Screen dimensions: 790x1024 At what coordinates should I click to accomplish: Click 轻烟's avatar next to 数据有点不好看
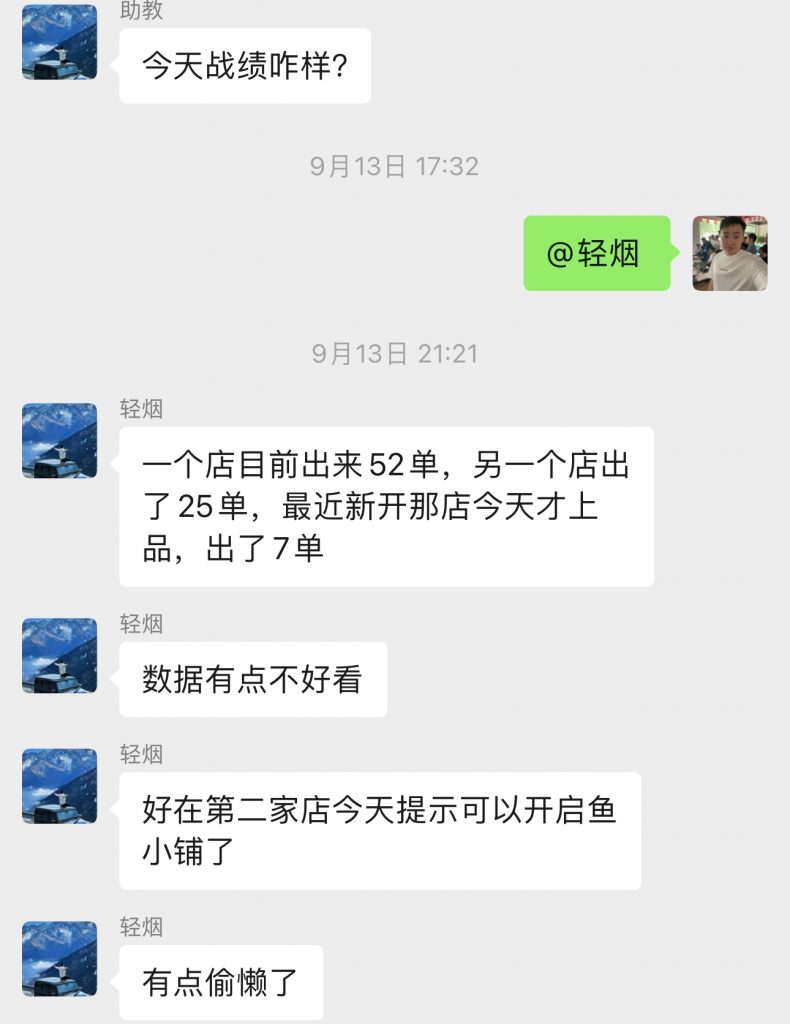60,655
